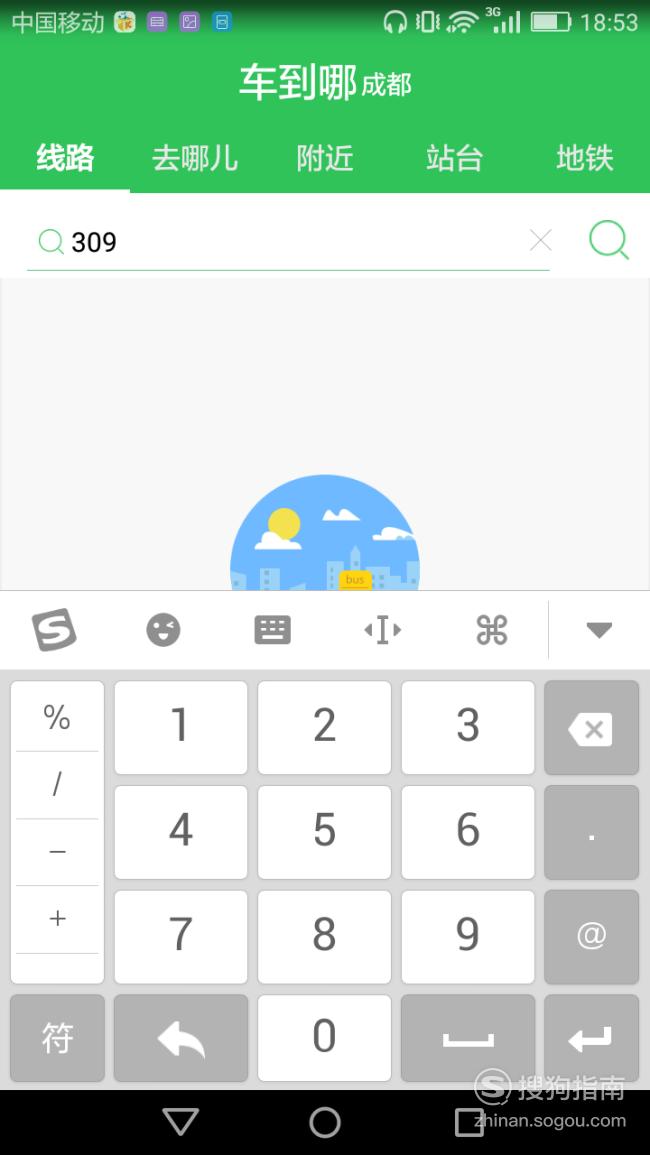
Task: Open the 符 symbols keyboard
Action: (x=57, y=1039)
